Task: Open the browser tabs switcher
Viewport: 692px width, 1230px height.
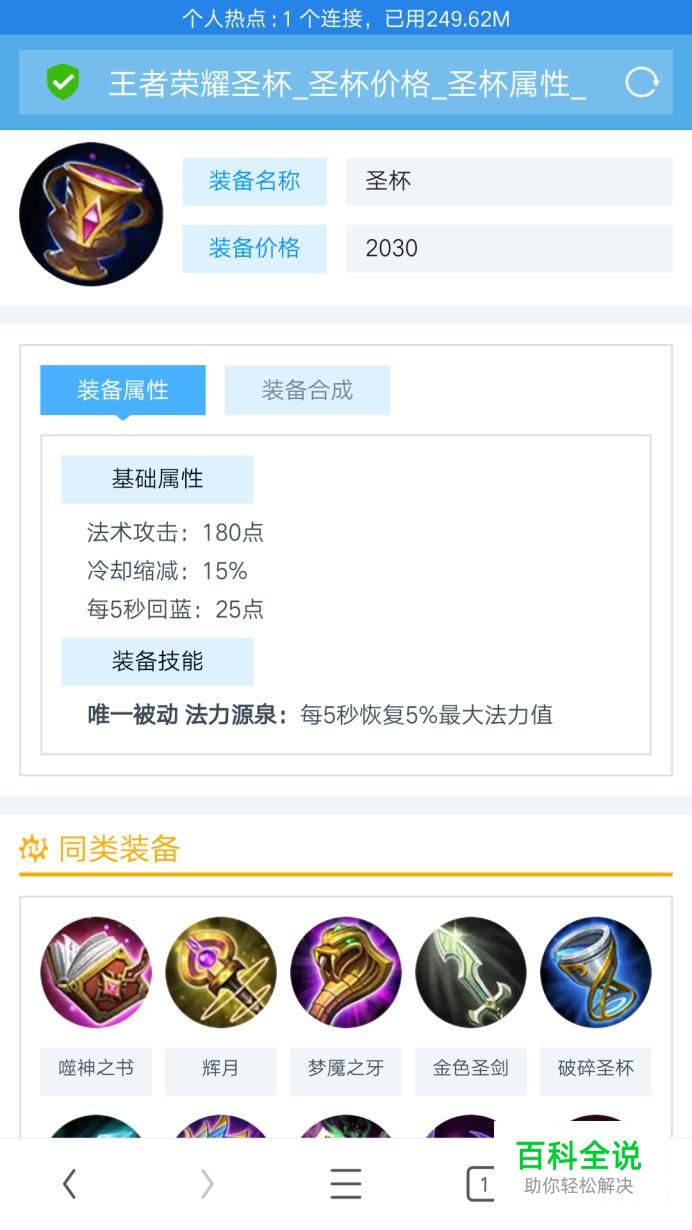Action: (481, 1184)
